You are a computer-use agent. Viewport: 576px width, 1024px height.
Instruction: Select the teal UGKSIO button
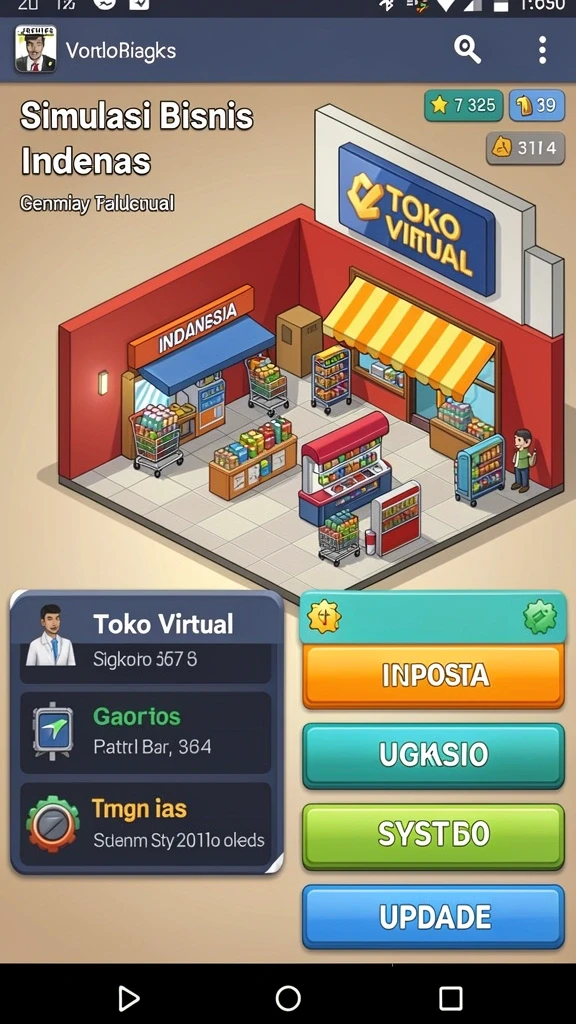[434, 755]
